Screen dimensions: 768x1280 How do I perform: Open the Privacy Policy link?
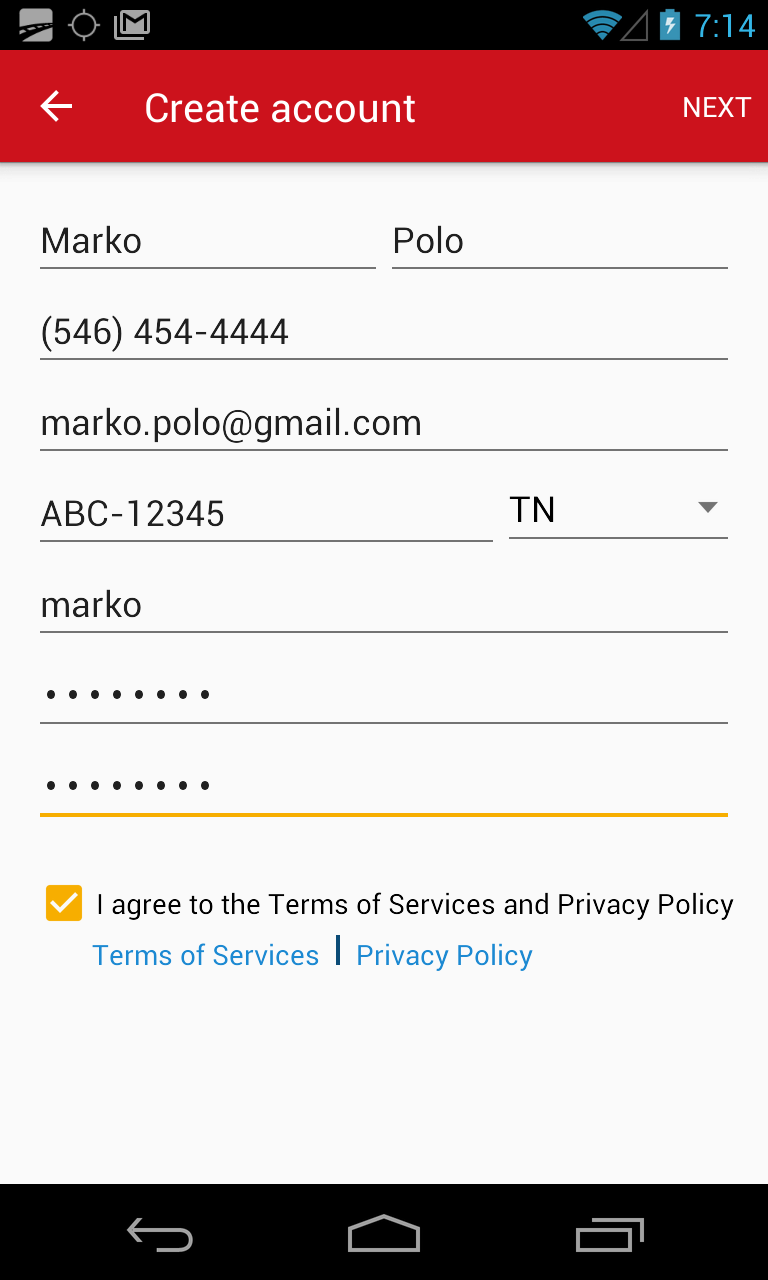coord(444,956)
